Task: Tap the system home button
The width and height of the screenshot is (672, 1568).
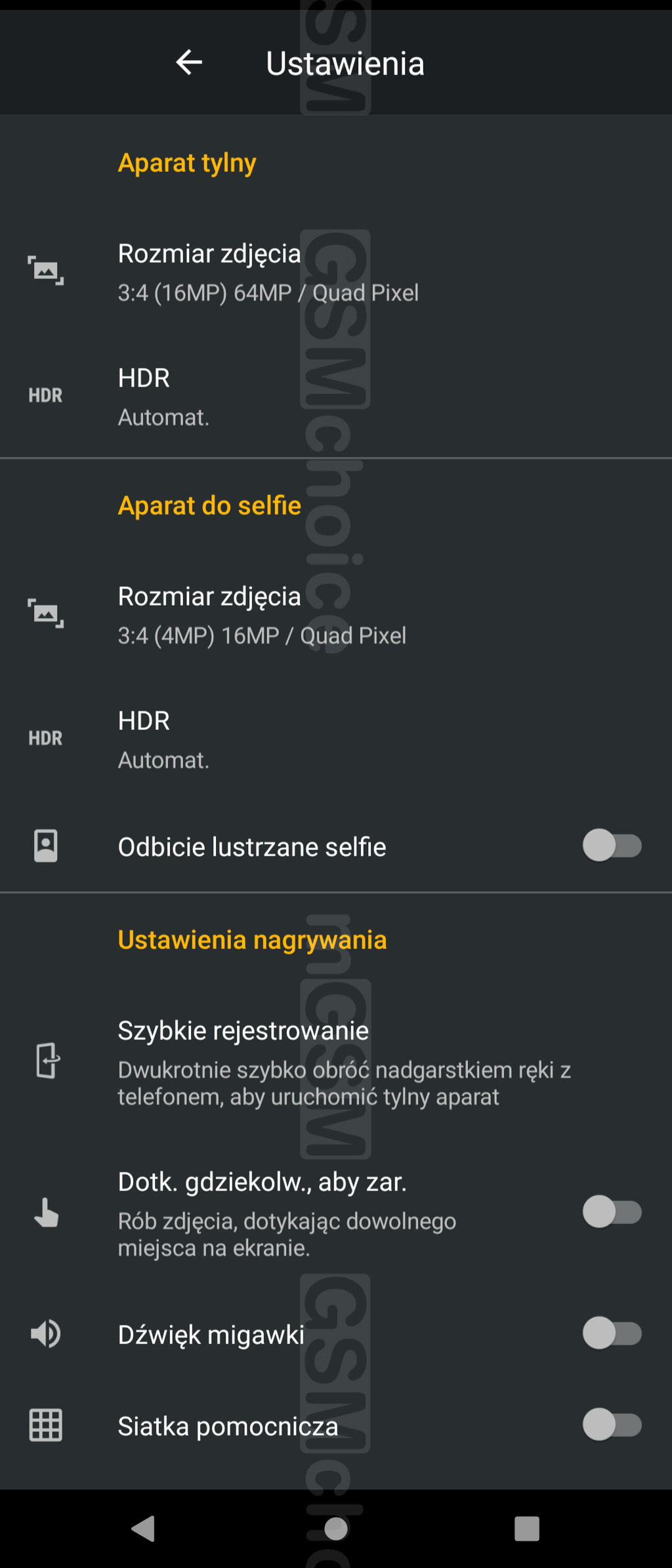Action: click(336, 1529)
